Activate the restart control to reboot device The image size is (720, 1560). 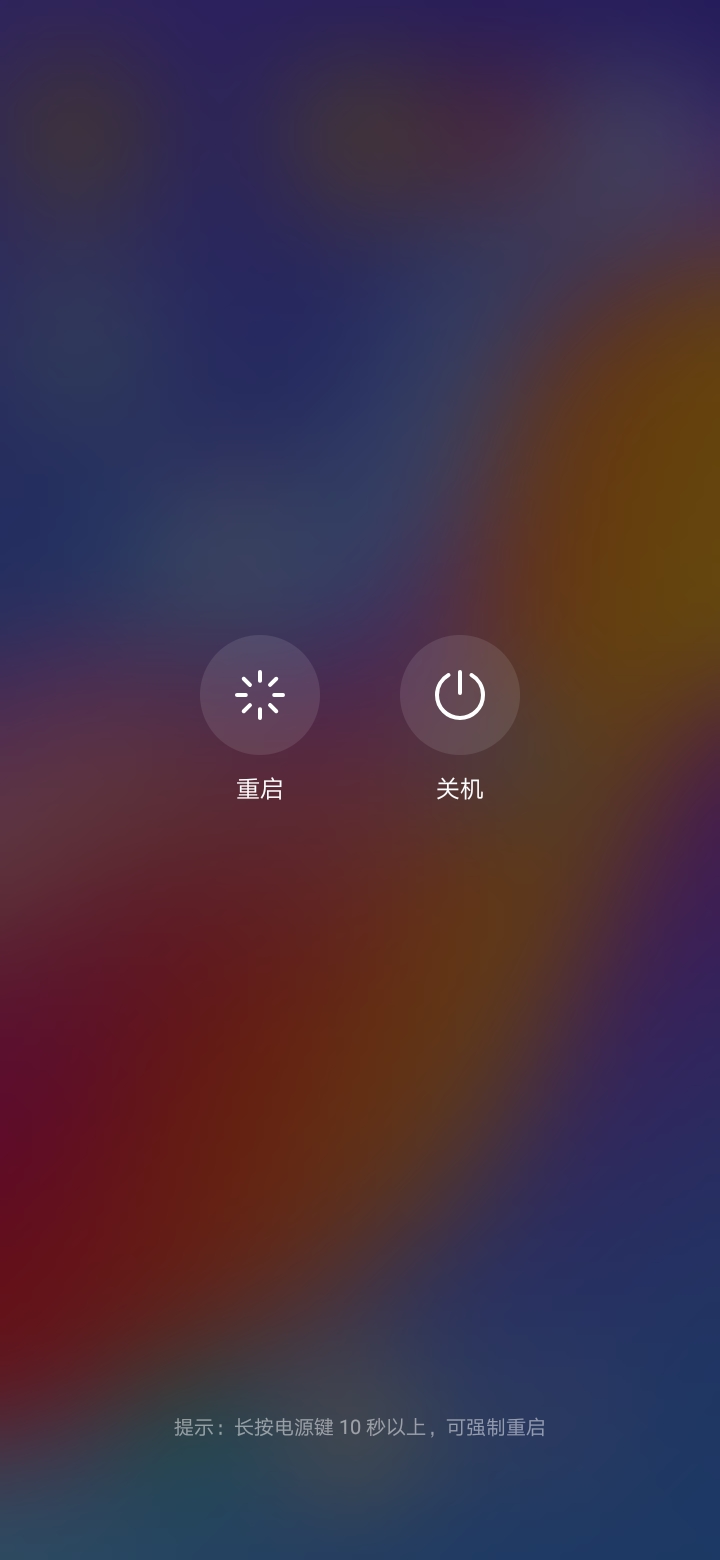coord(260,694)
